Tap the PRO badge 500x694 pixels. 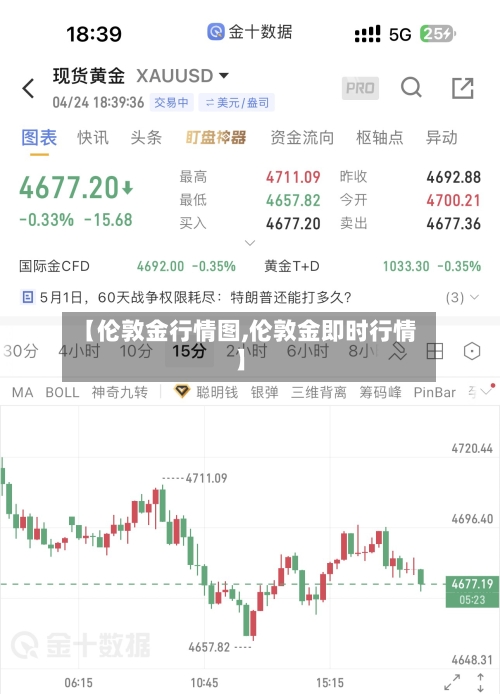coord(360,88)
